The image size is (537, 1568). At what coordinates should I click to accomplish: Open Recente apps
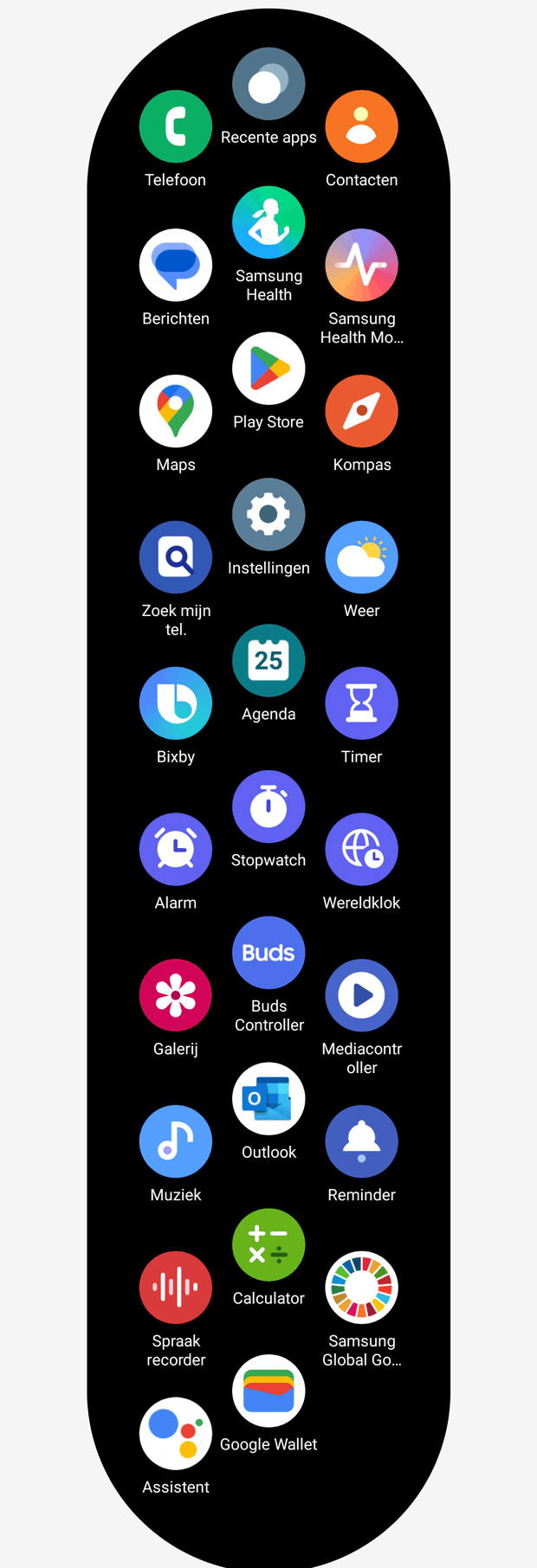pos(268,84)
